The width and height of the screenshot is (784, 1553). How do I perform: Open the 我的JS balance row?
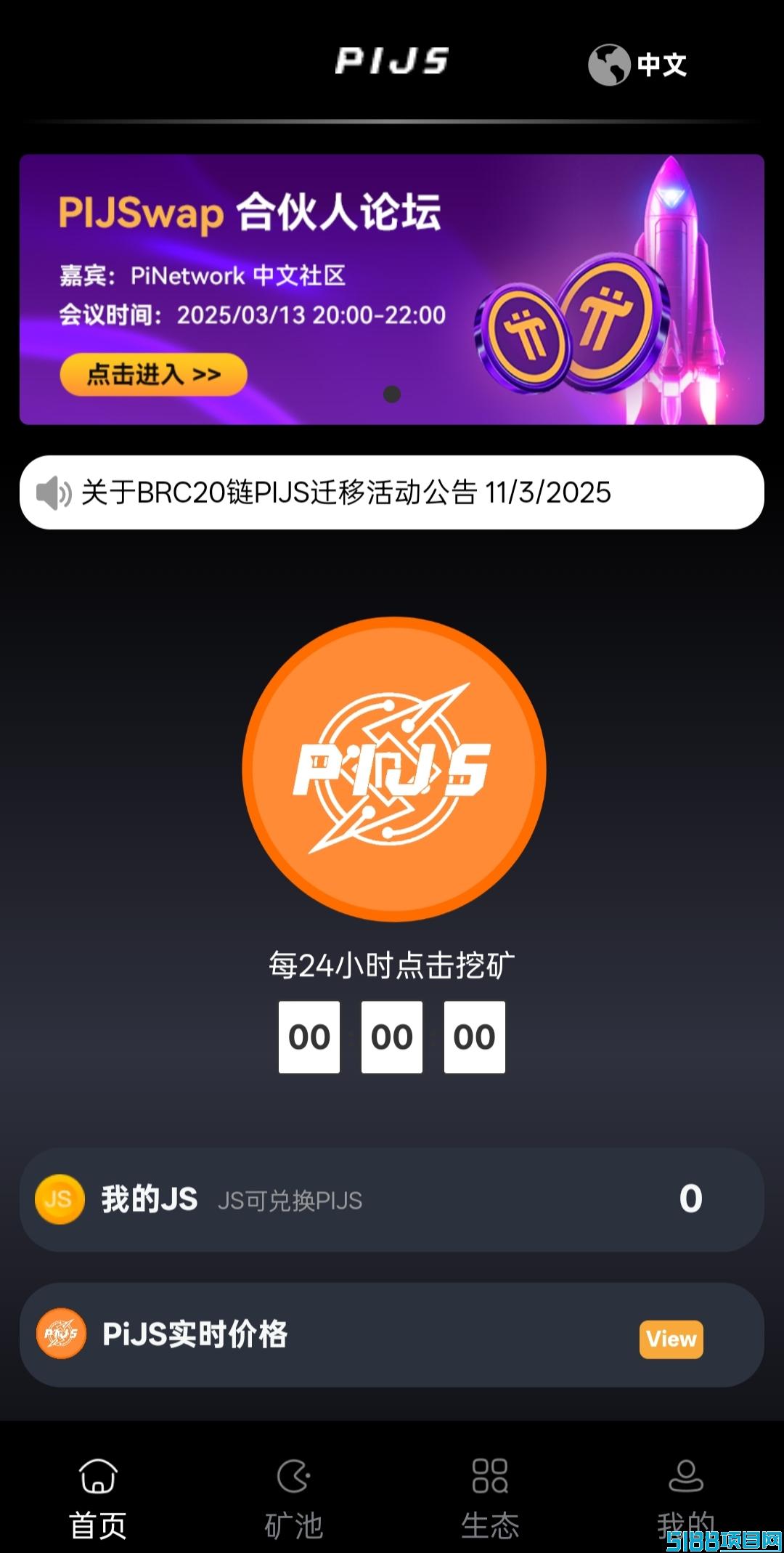(392, 1199)
